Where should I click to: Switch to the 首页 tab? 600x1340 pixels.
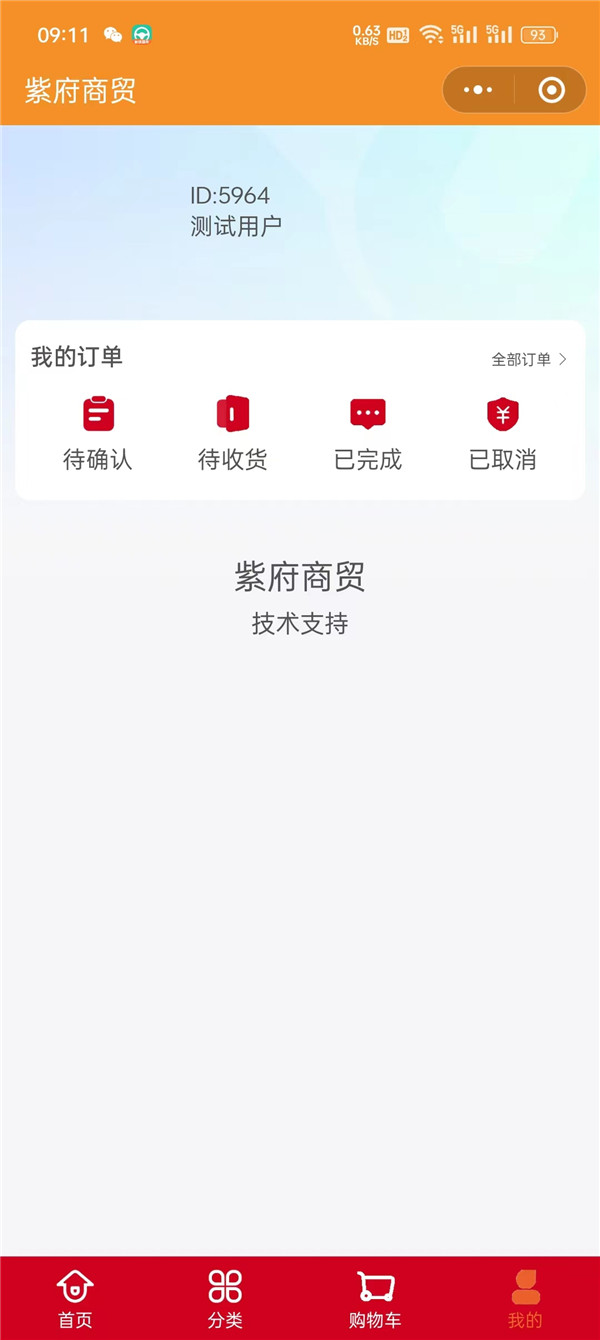pyautogui.click(x=75, y=1298)
